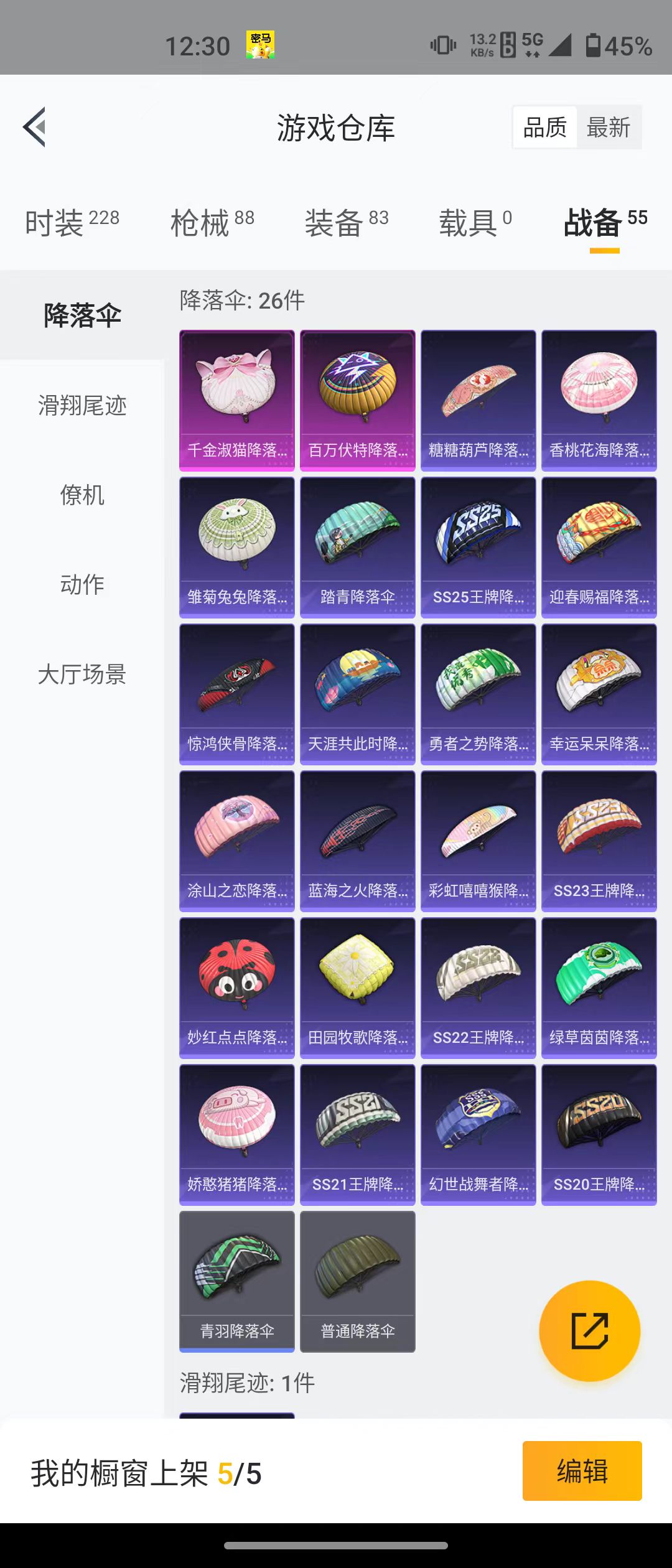
Task: Sort items by 品质
Action: click(545, 128)
